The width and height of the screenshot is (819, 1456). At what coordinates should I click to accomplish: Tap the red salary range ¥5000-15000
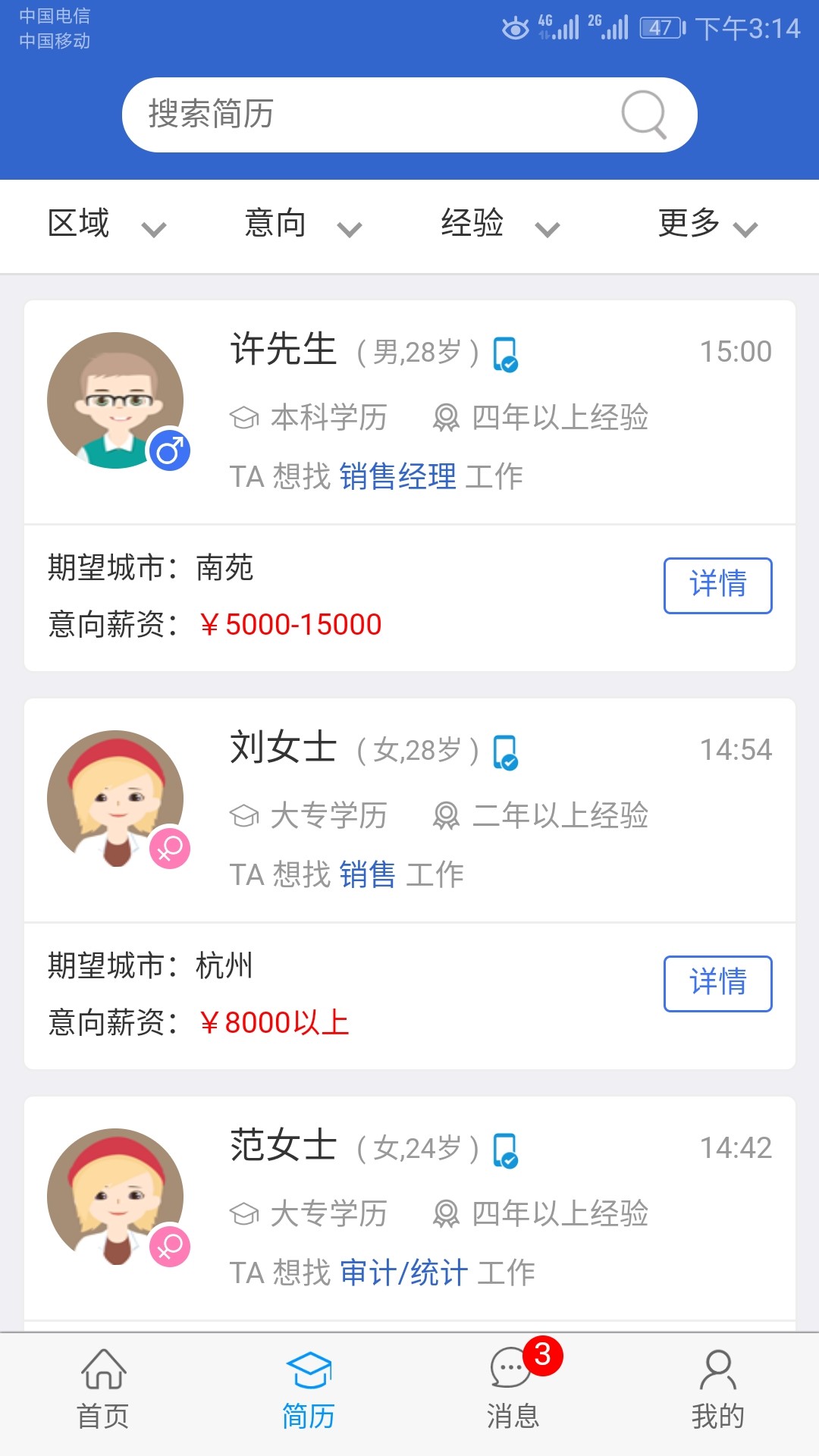(x=292, y=625)
